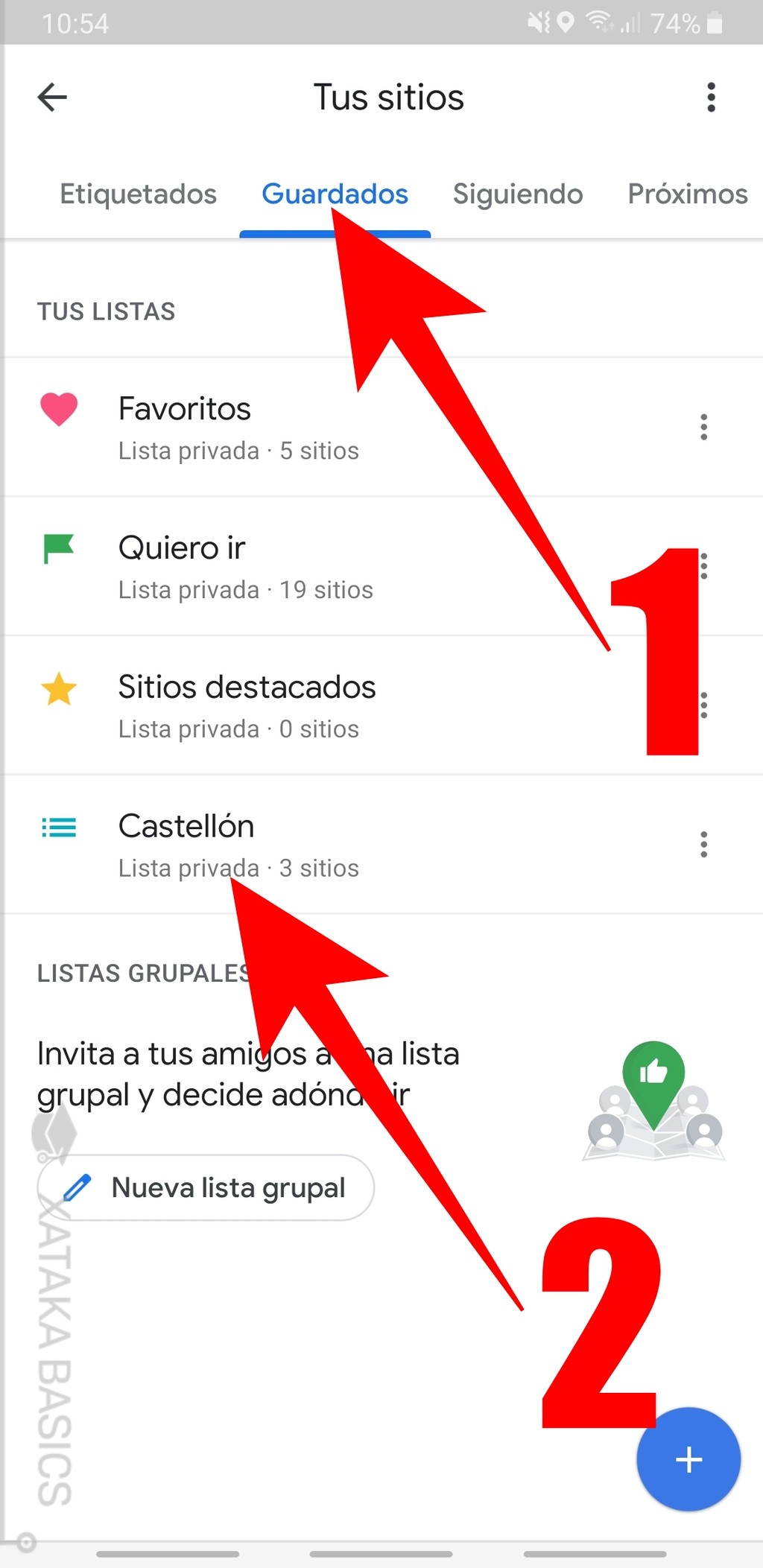
Task: Tap the back arrow to leave Tus sitios
Action: [x=50, y=97]
